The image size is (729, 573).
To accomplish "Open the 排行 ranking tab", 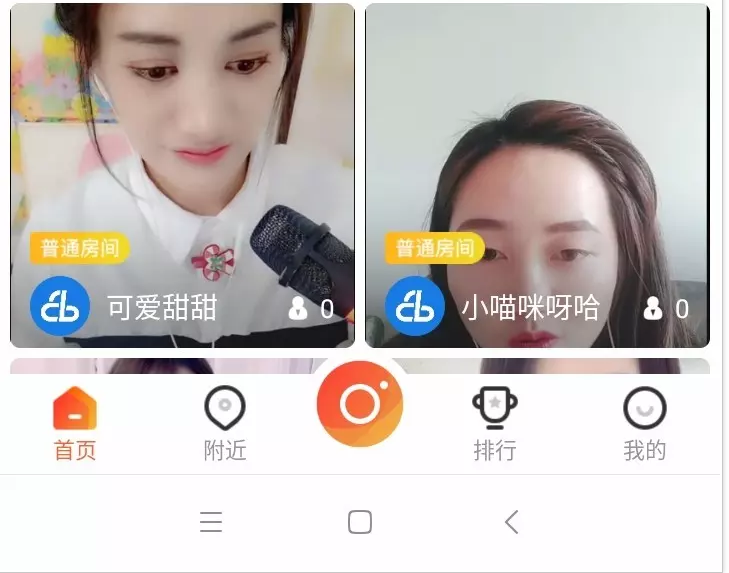I will [x=495, y=424].
